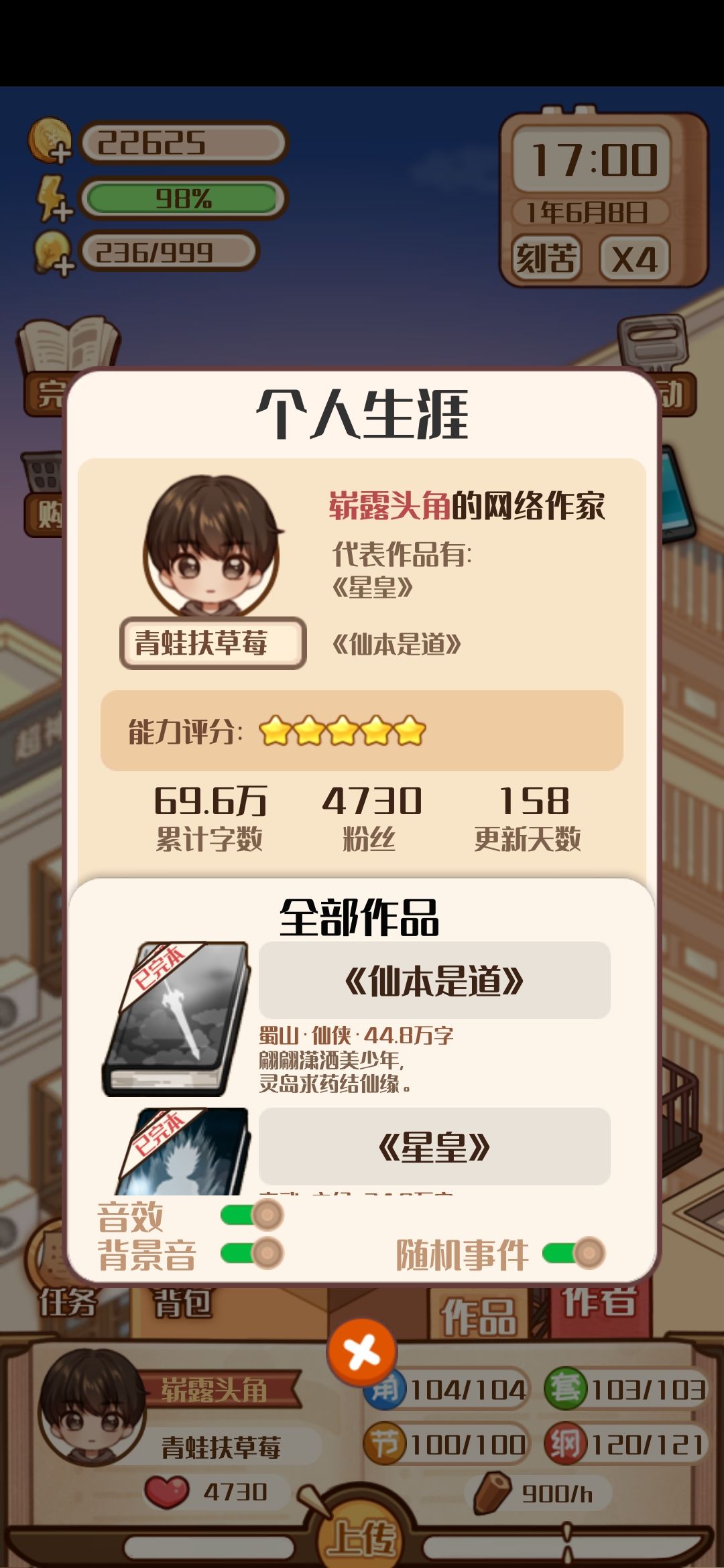
Task: Open the 作品 tab
Action: pyautogui.click(x=479, y=1315)
